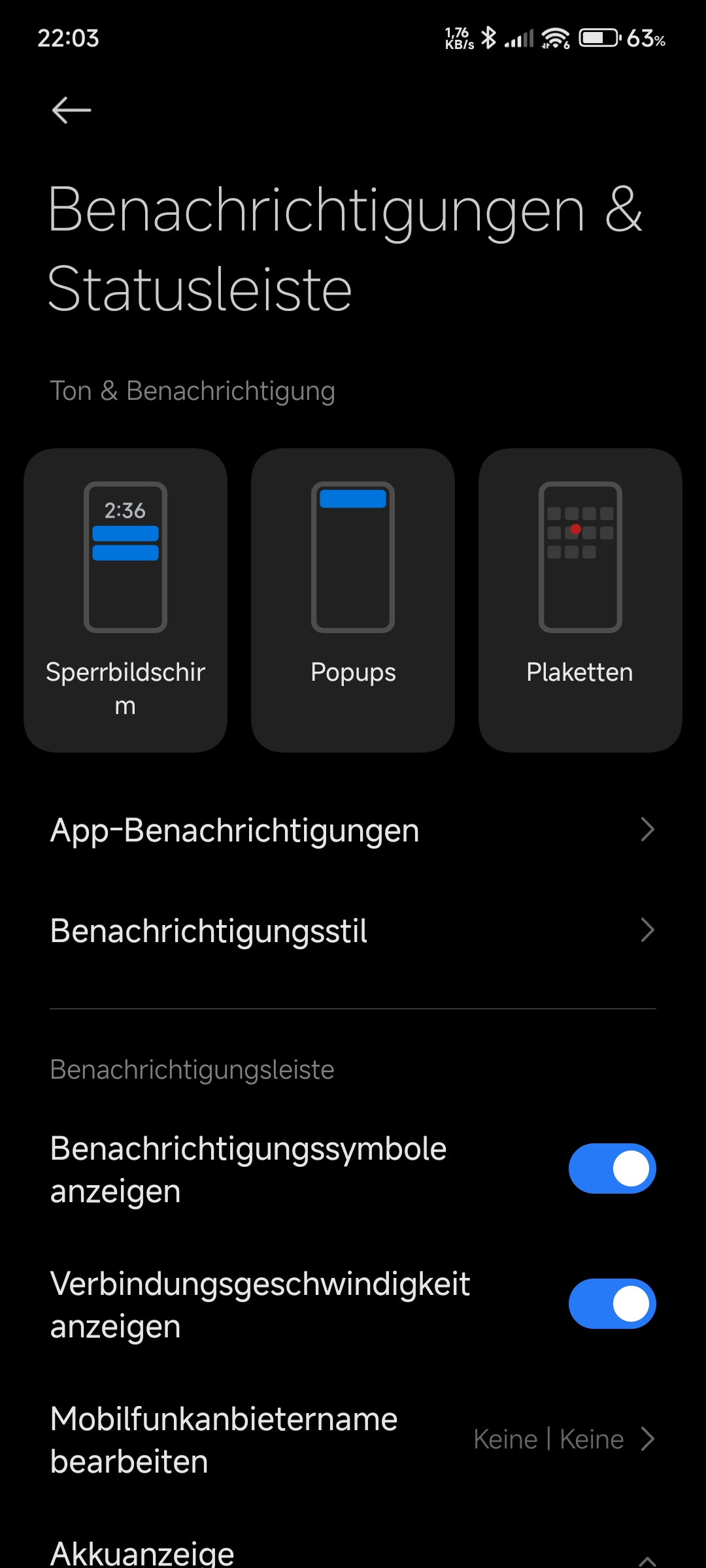Open the Popups card
The image size is (706, 1568).
pyautogui.click(x=353, y=600)
